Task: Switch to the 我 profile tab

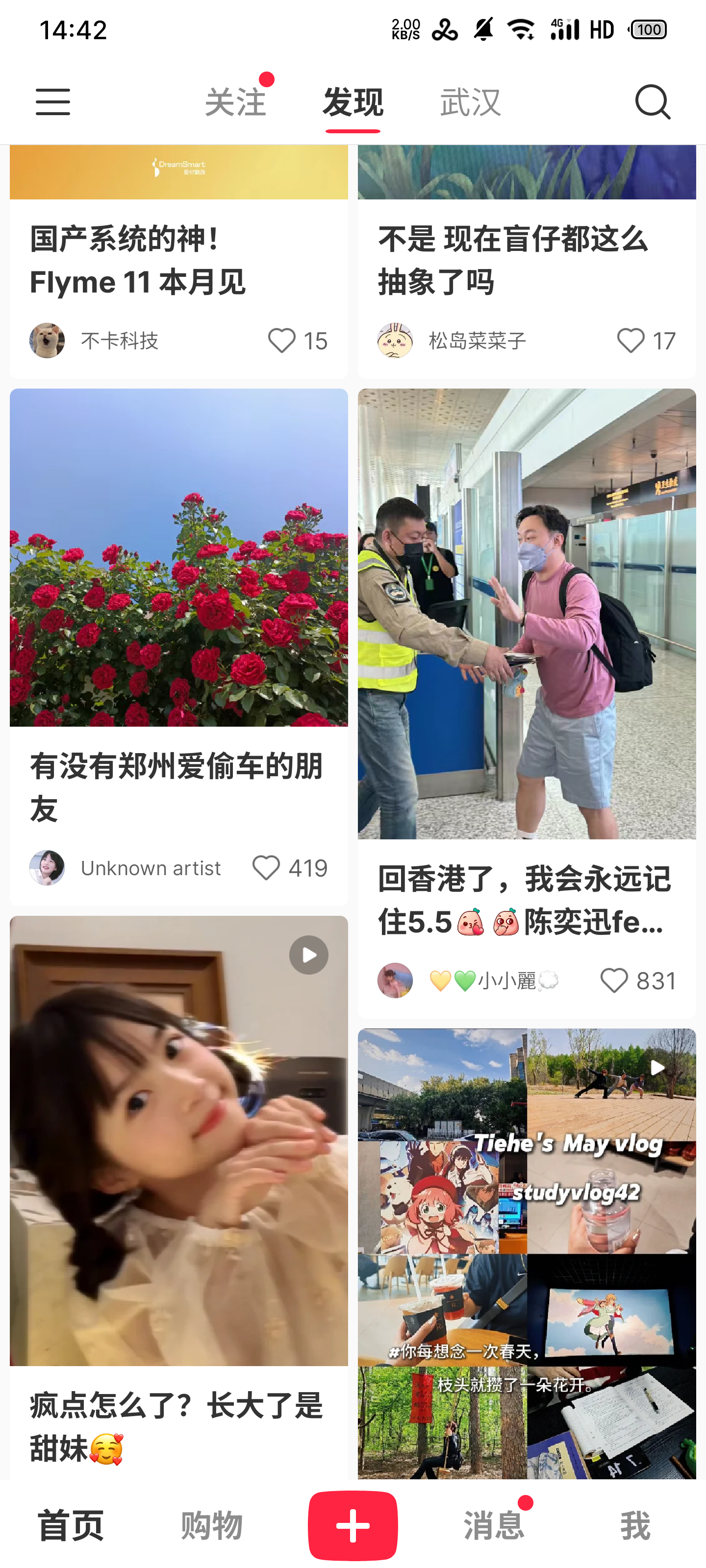Action: coord(635,1525)
